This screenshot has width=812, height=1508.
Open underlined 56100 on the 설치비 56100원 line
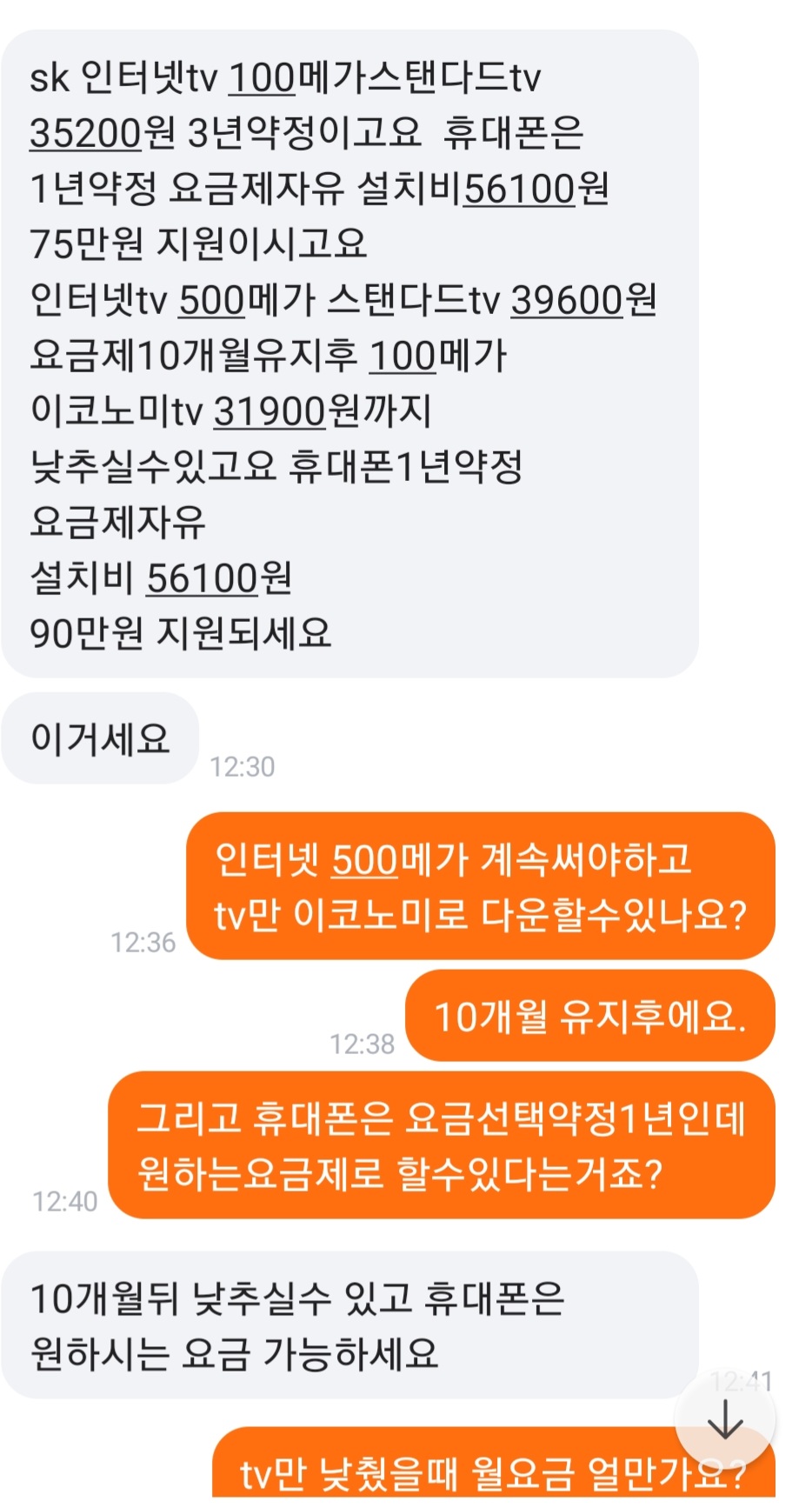click(x=202, y=578)
